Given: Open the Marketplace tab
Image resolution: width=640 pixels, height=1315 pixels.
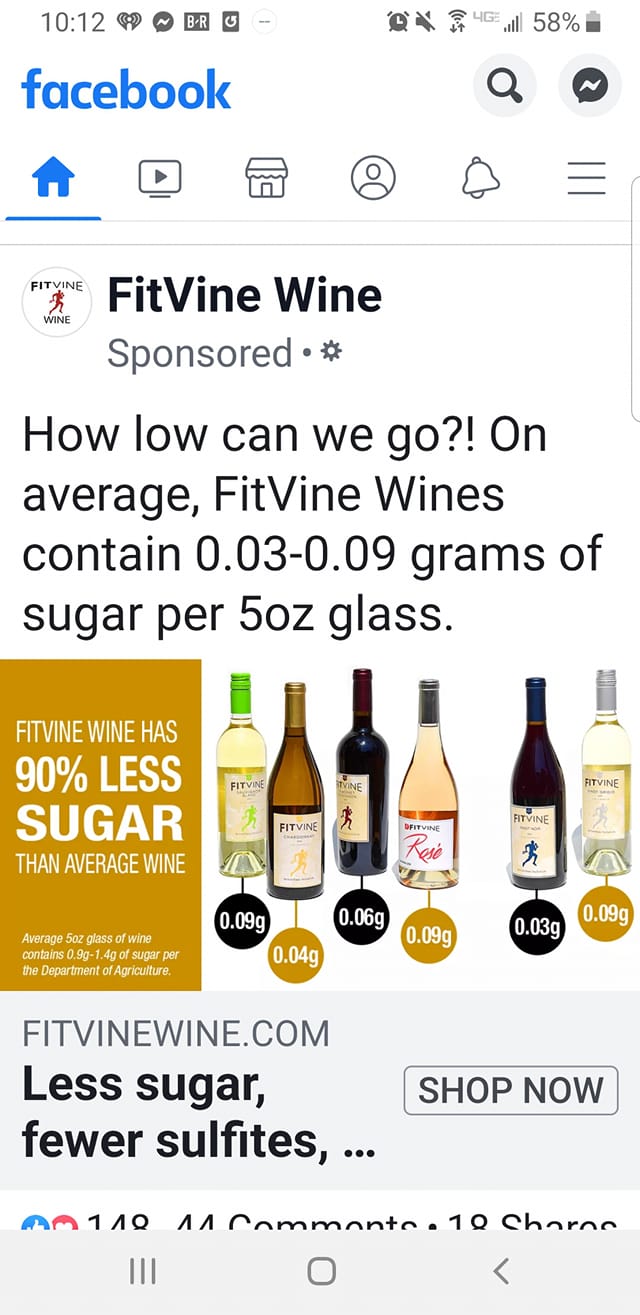Looking at the screenshot, I should [266, 179].
